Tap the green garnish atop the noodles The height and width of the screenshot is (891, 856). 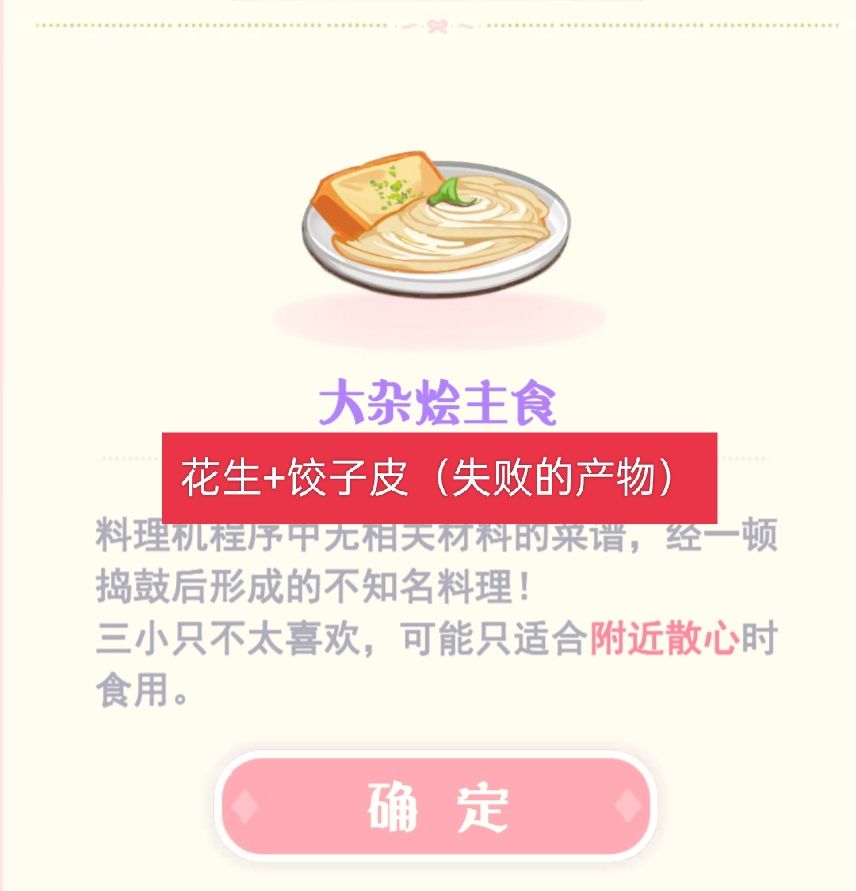click(452, 188)
